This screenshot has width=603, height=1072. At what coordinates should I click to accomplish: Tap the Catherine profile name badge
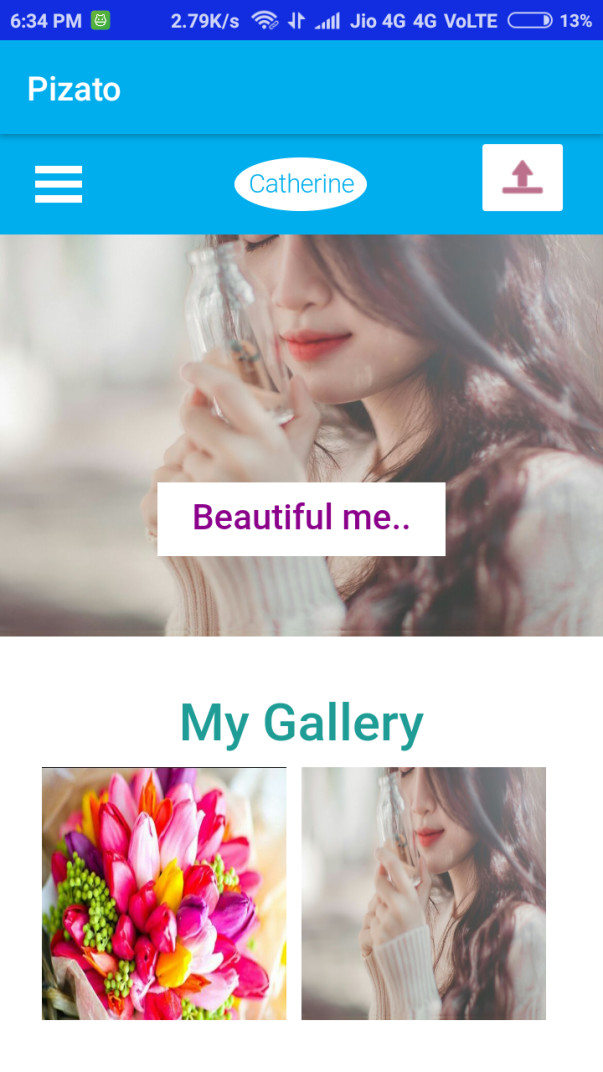click(301, 184)
